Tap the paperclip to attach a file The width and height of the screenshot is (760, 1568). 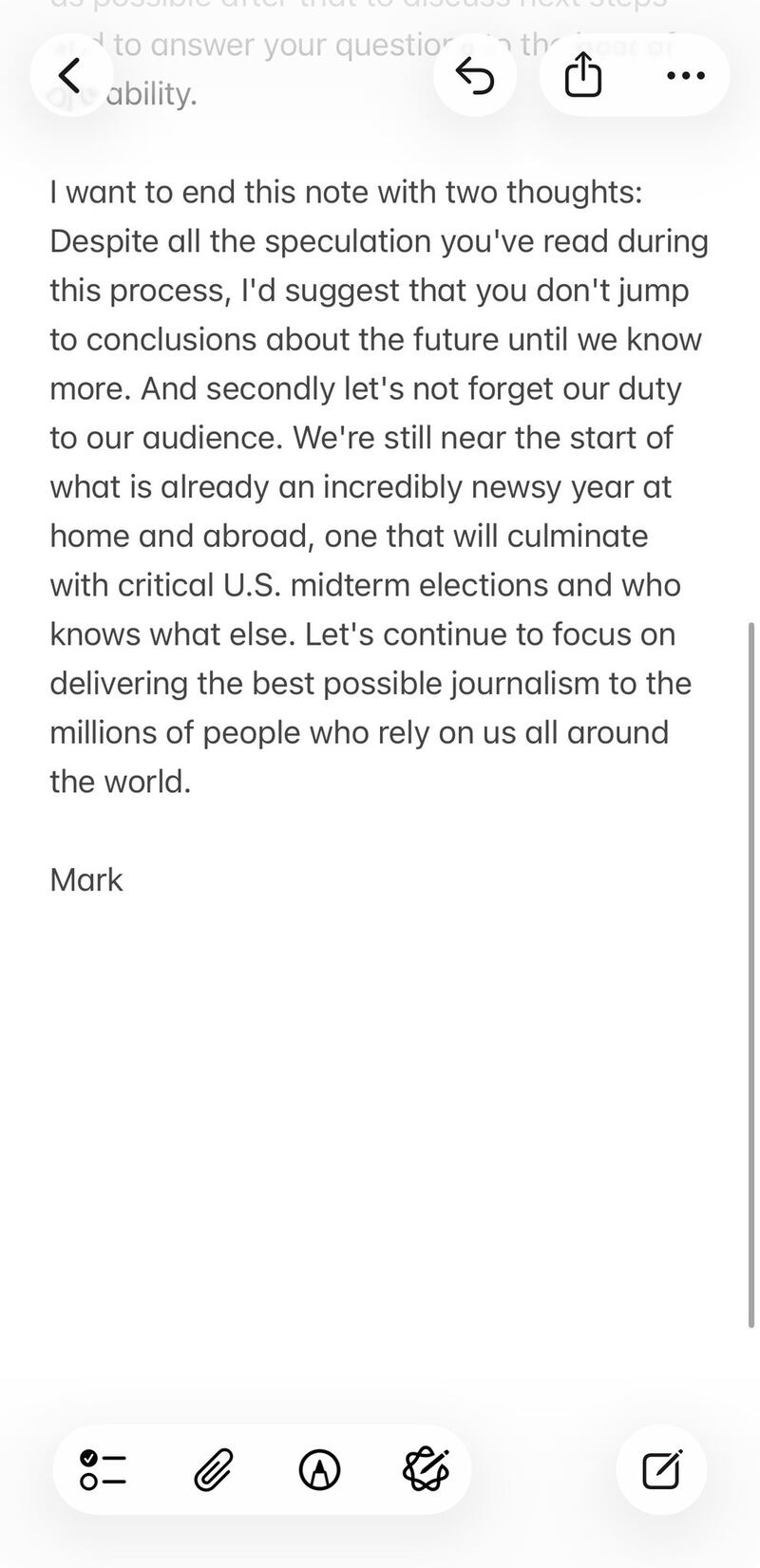click(211, 1468)
